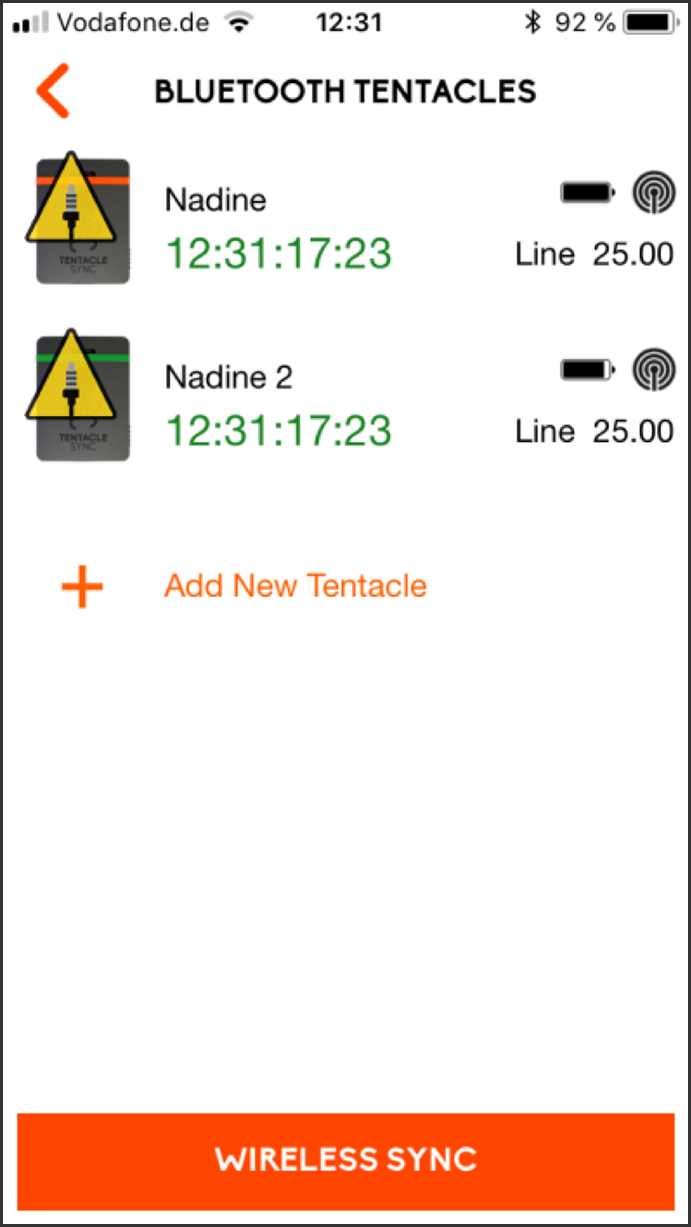Screen dimensions: 691x1227
Task: Go back with the orange arrow
Action: [53, 91]
